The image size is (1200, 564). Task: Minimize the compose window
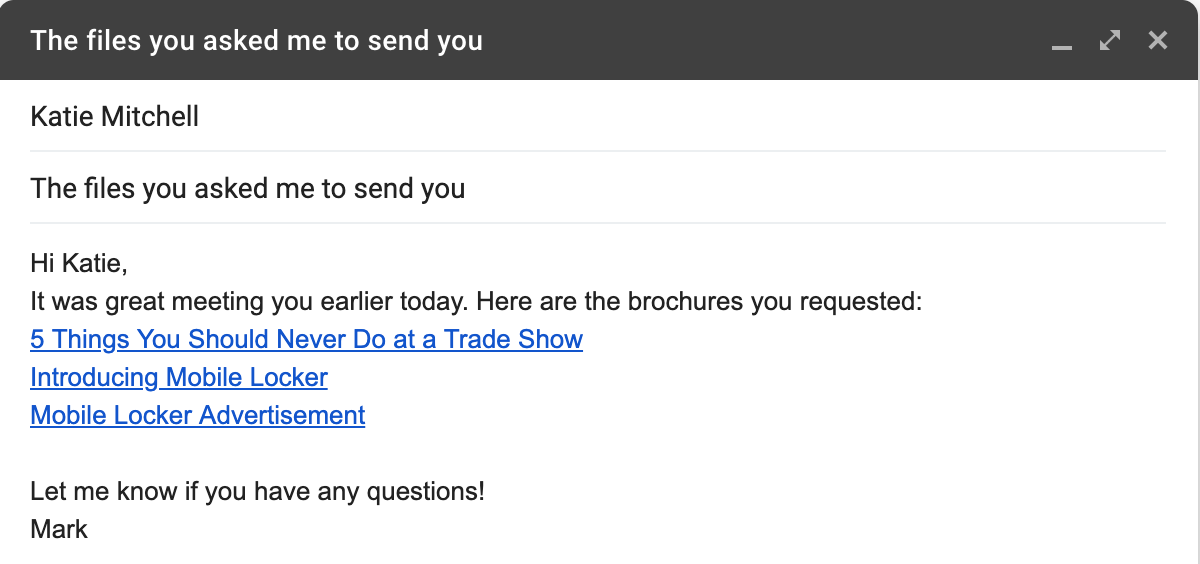[x=1061, y=42]
